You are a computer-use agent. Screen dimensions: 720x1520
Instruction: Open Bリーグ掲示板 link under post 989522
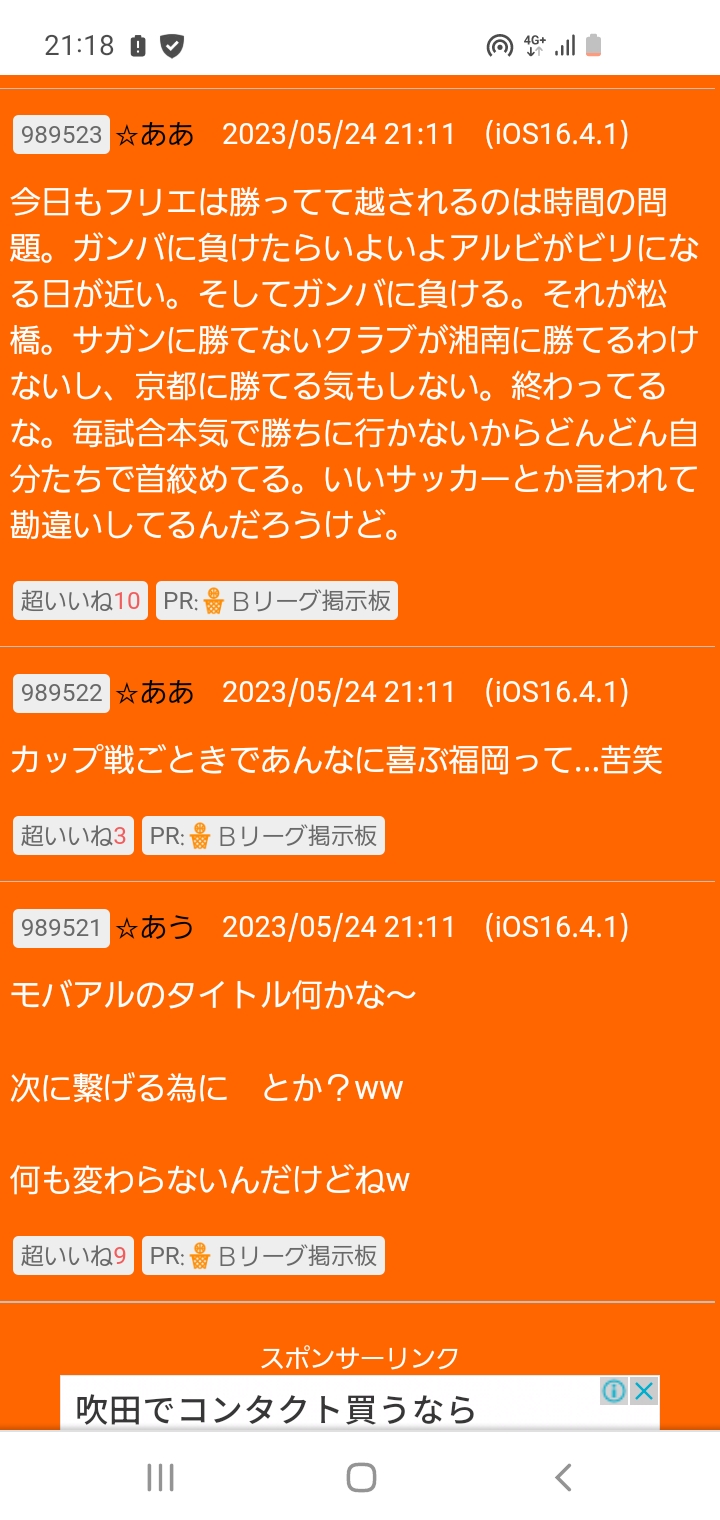(263, 836)
